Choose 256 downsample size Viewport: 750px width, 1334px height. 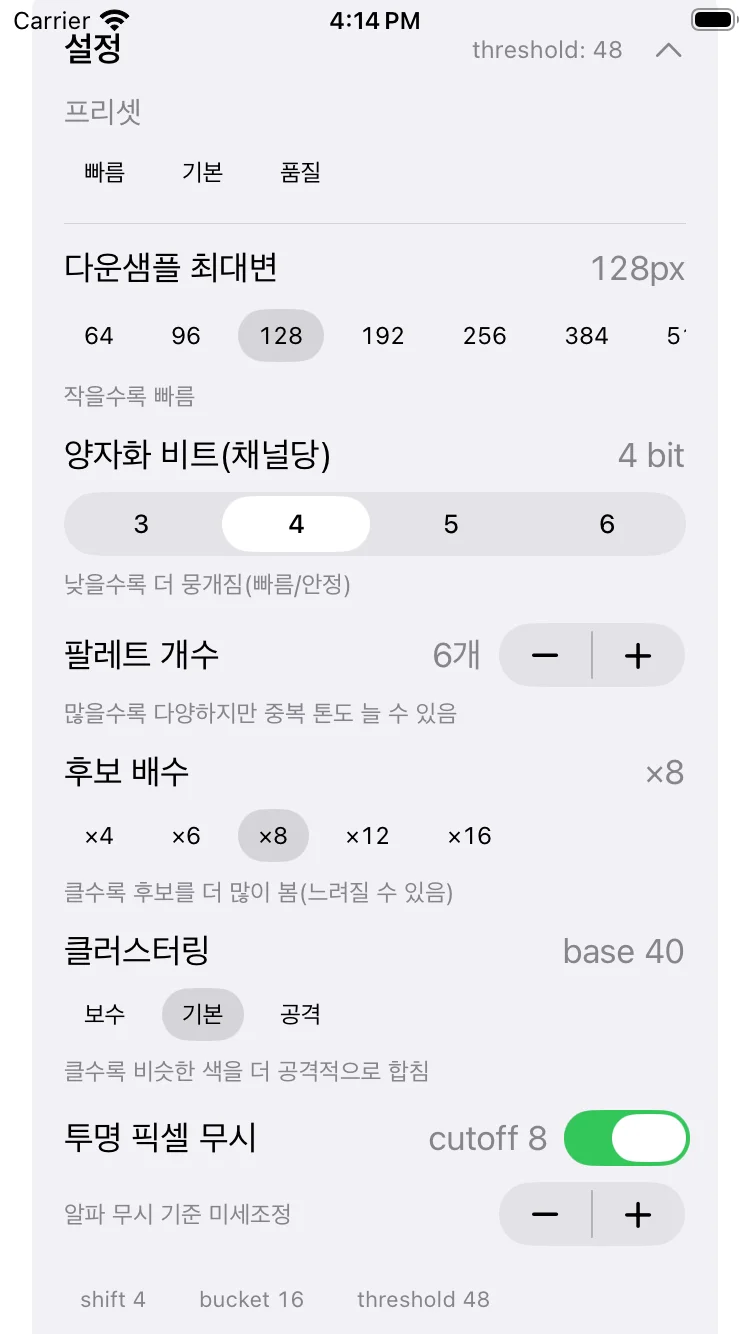pyautogui.click(x=485, y=336)
